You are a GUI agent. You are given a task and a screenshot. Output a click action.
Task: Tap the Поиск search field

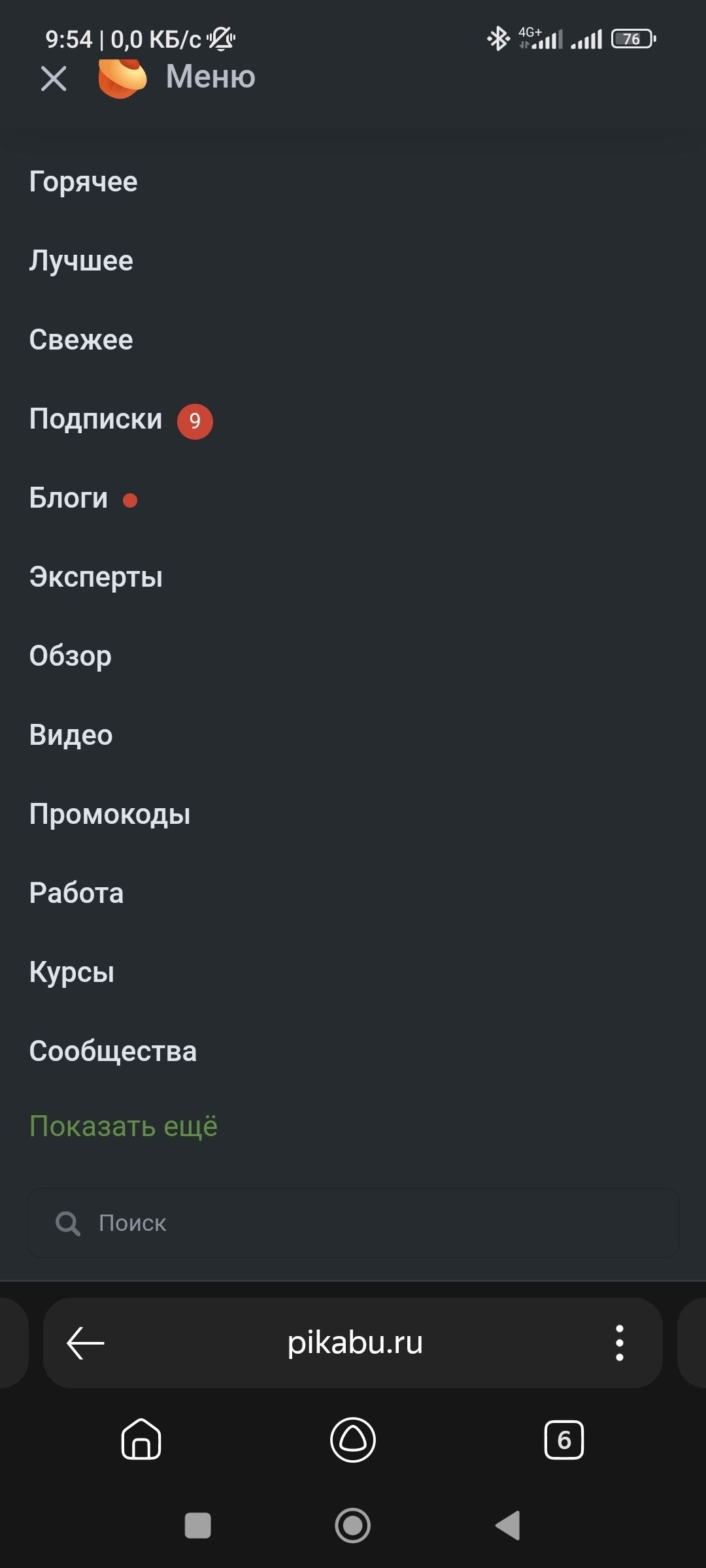(353, 1223)
